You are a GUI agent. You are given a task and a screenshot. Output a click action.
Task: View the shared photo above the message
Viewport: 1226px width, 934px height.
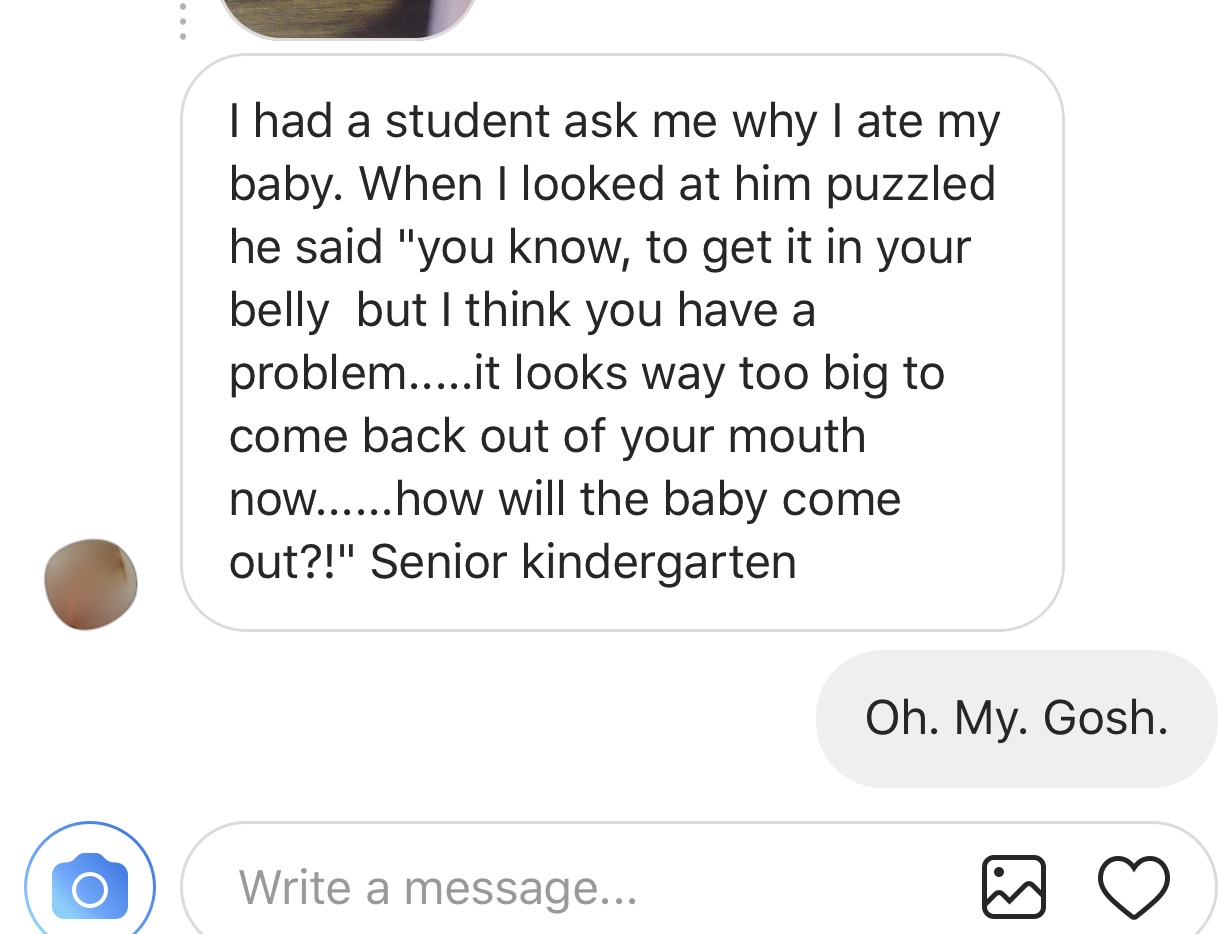click(x=347, y=17)
